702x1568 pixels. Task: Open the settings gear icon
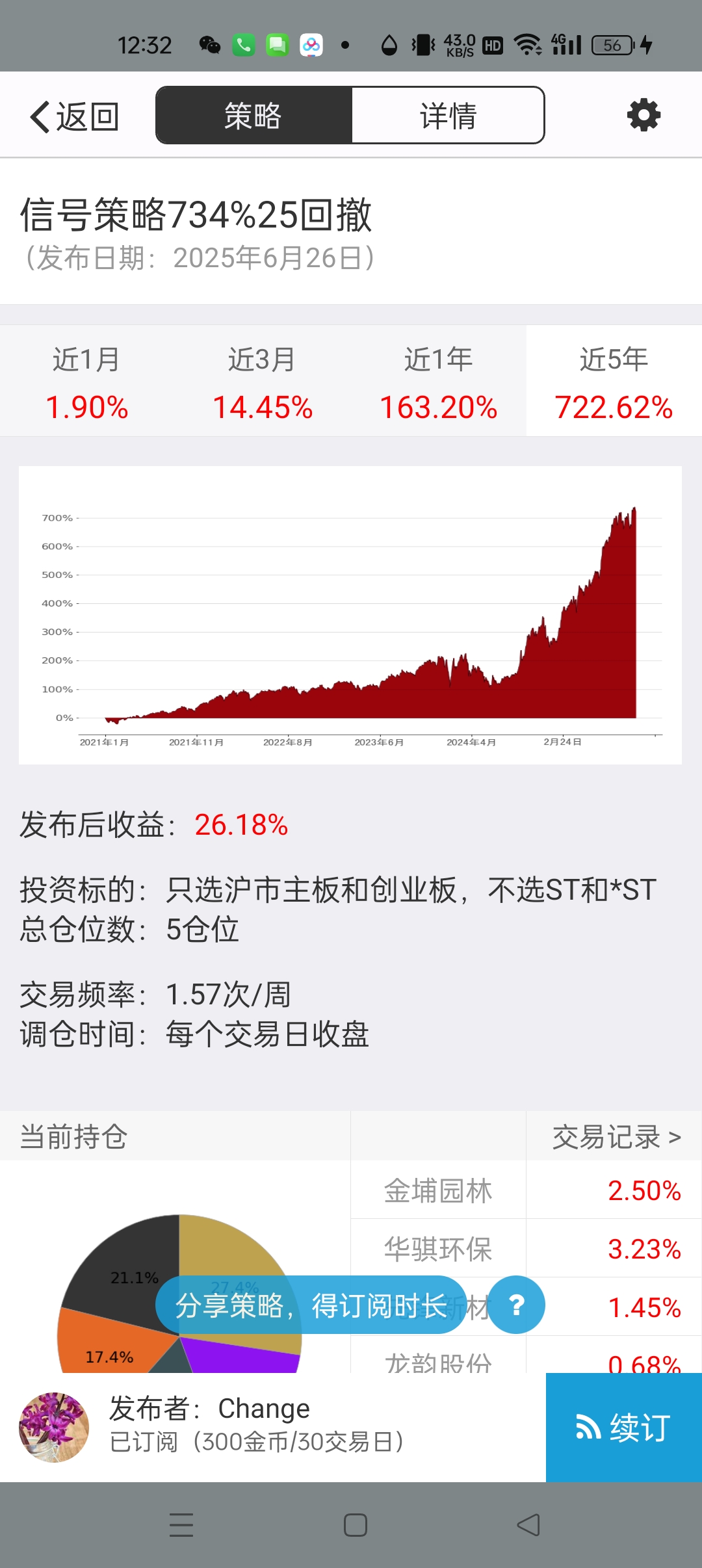tap(643, 116)
